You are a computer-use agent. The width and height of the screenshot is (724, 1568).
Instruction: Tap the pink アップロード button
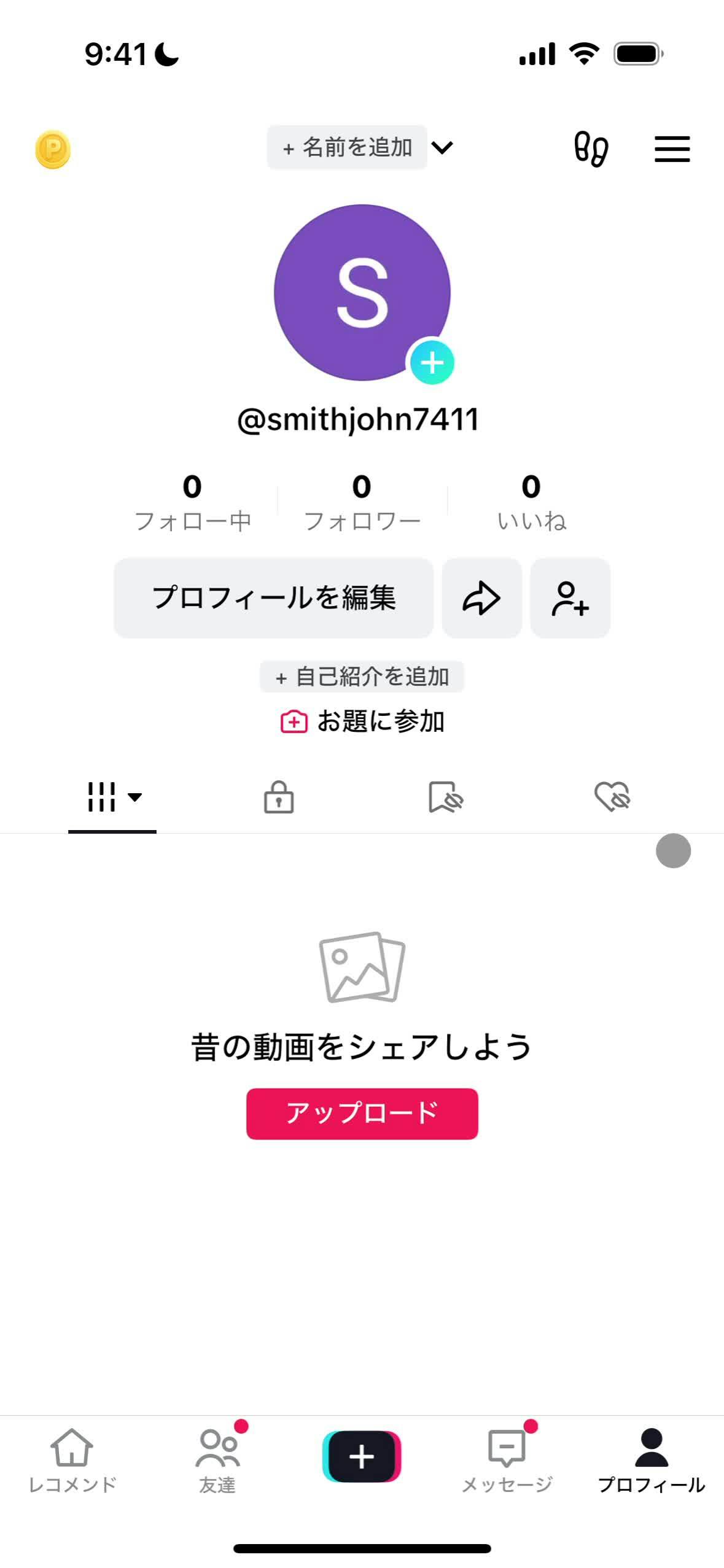point(362,1113)
